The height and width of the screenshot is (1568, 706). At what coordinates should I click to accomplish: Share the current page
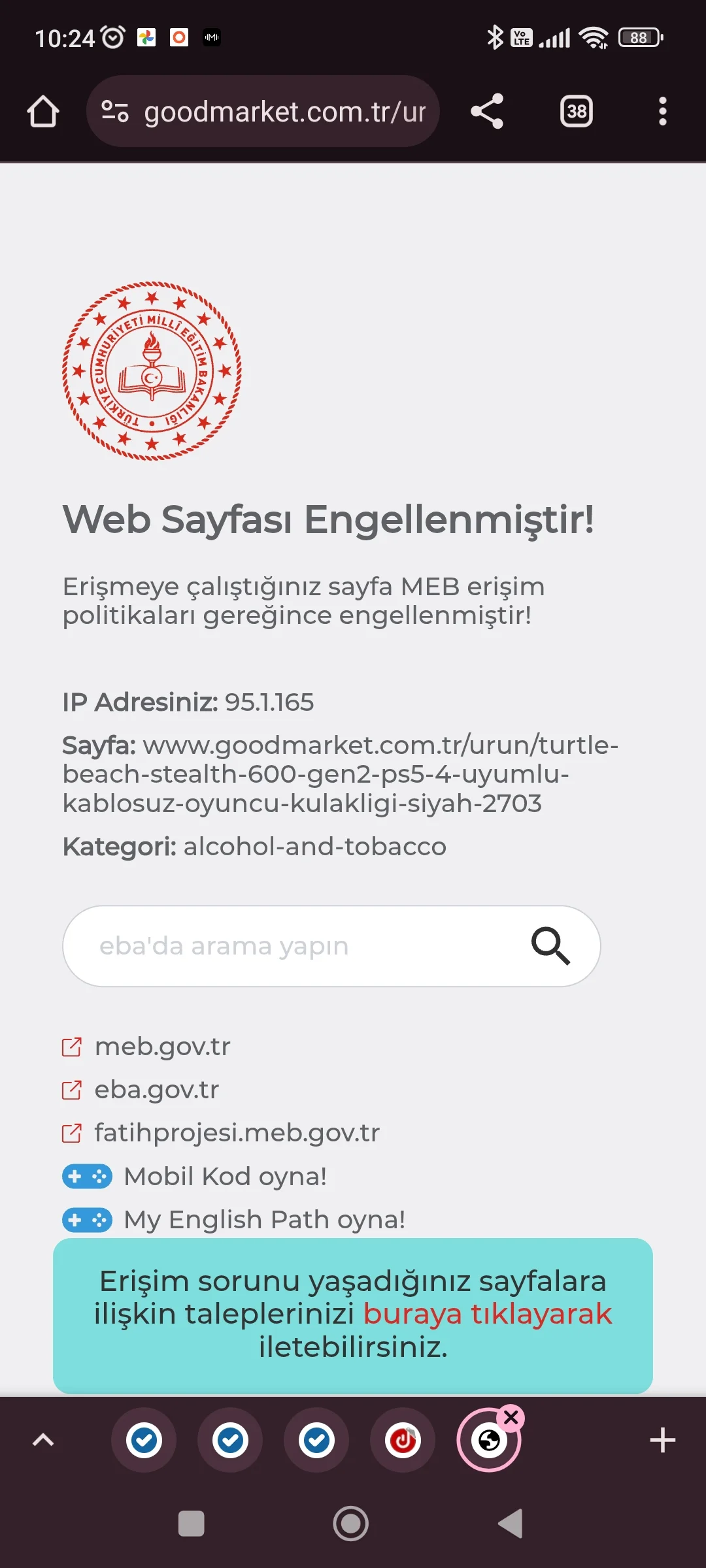pos(488,112)
